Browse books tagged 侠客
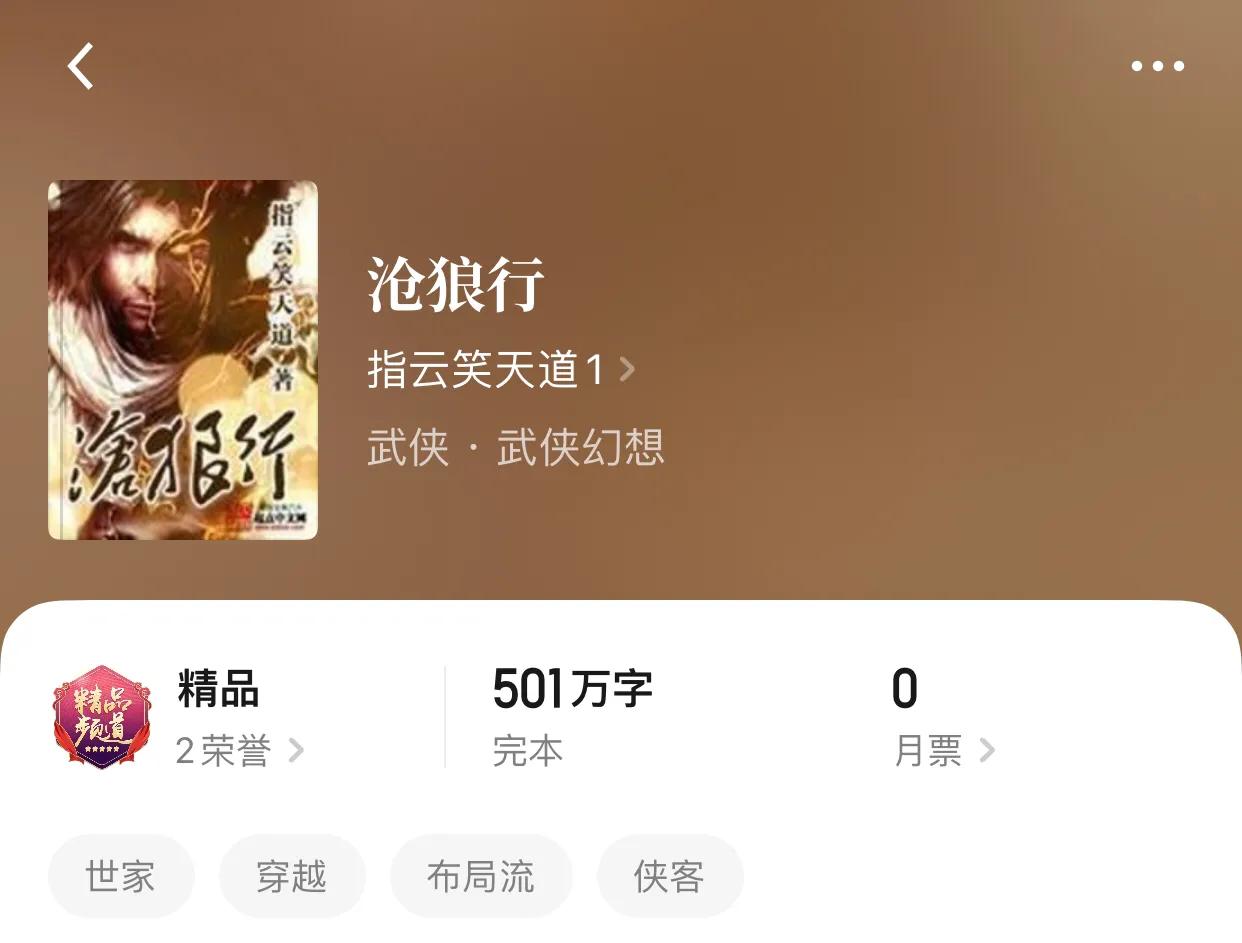This screenshot has height=943, width=1242. tap(670, 876)
